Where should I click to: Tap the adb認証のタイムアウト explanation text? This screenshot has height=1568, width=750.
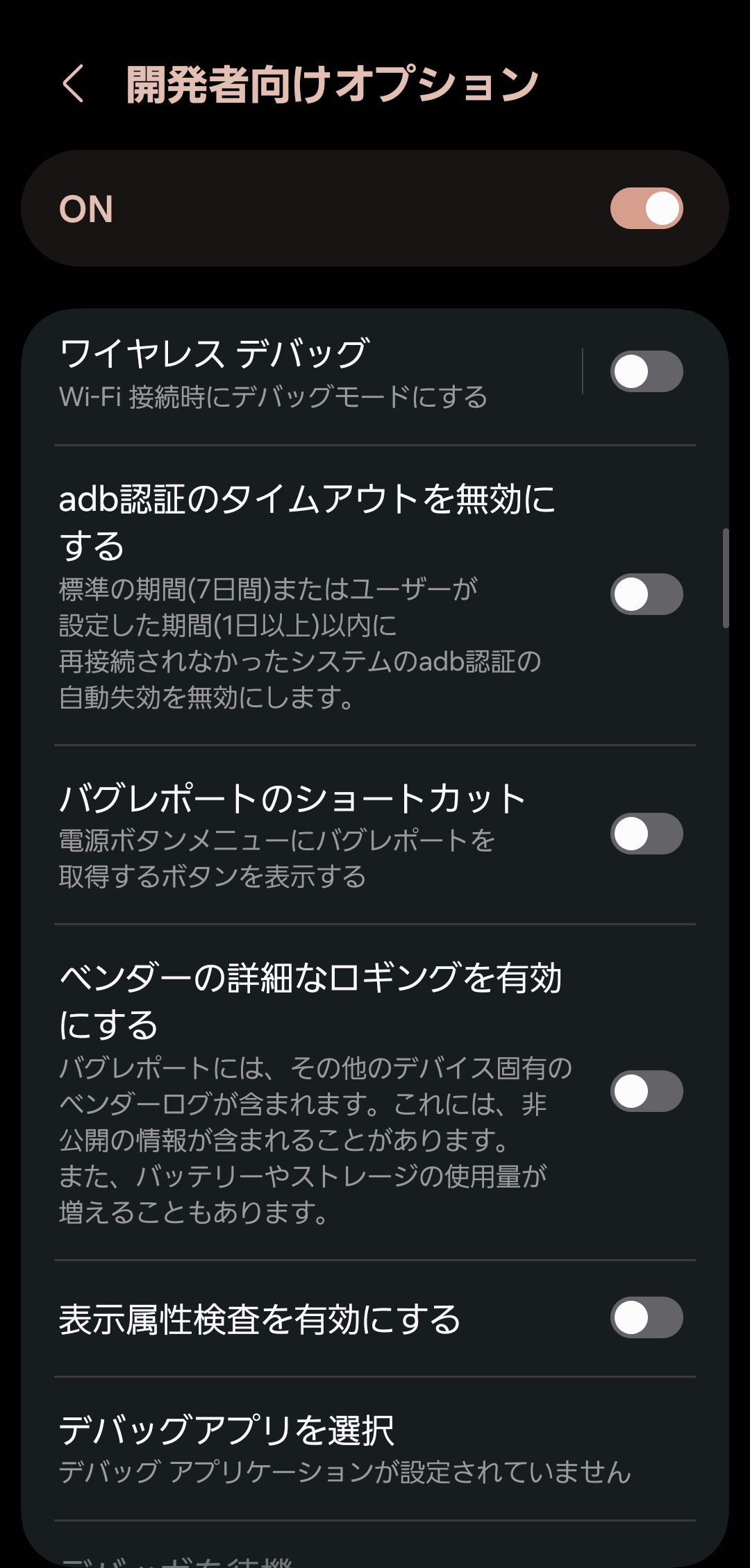coord(299,642)
